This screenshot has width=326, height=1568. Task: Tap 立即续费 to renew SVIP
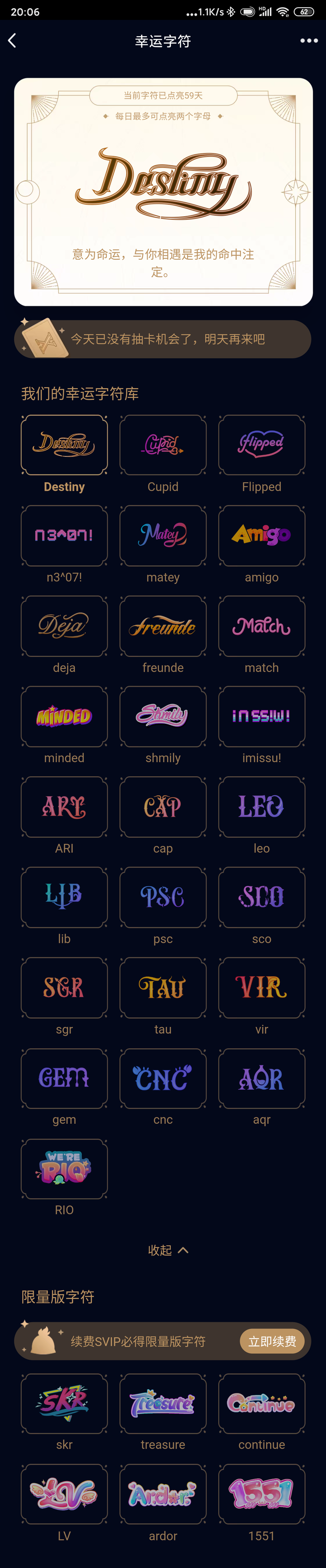coord(272,1341)
